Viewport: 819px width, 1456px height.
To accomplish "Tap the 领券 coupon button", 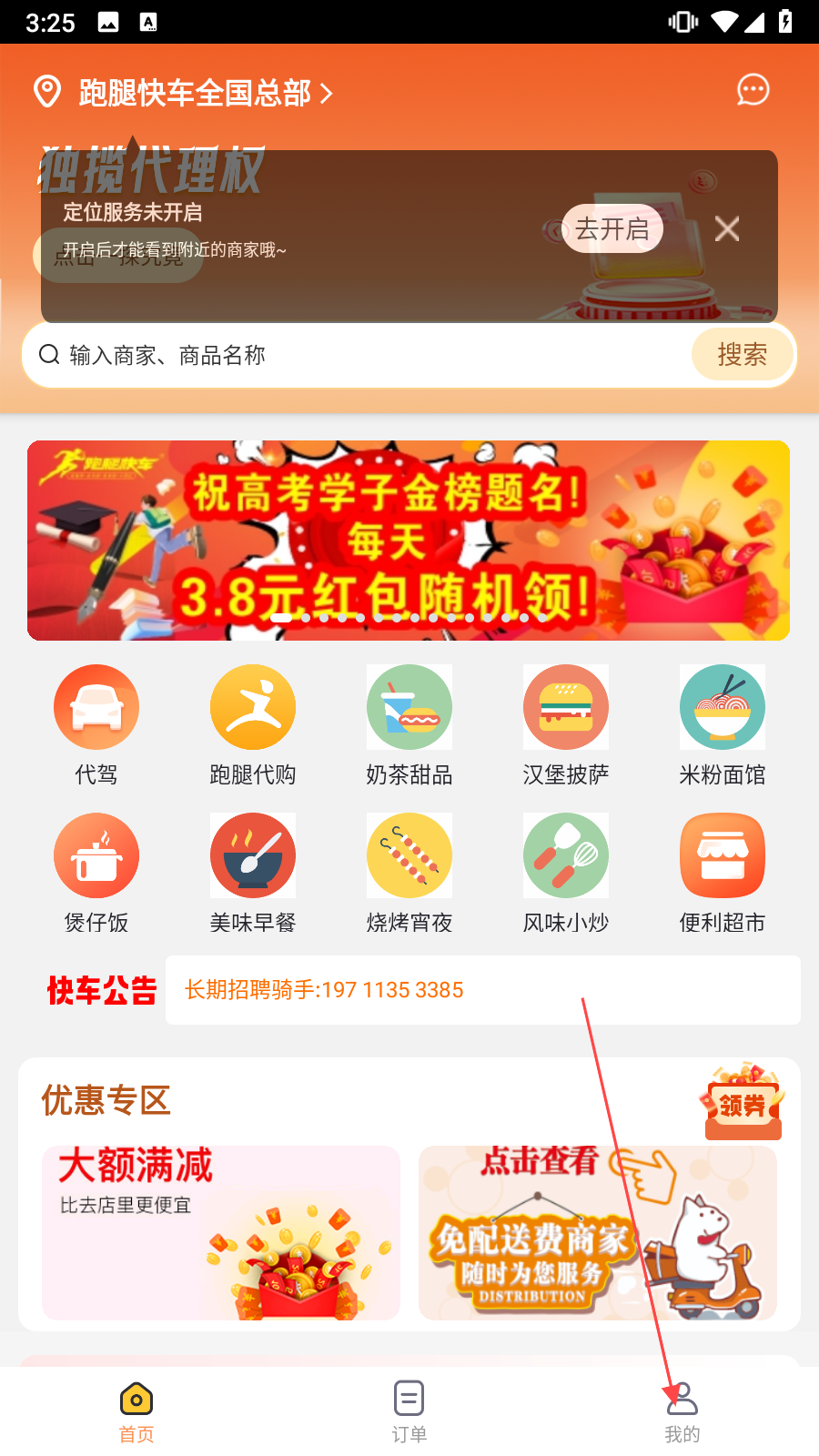I will (x=743, y=1103).
